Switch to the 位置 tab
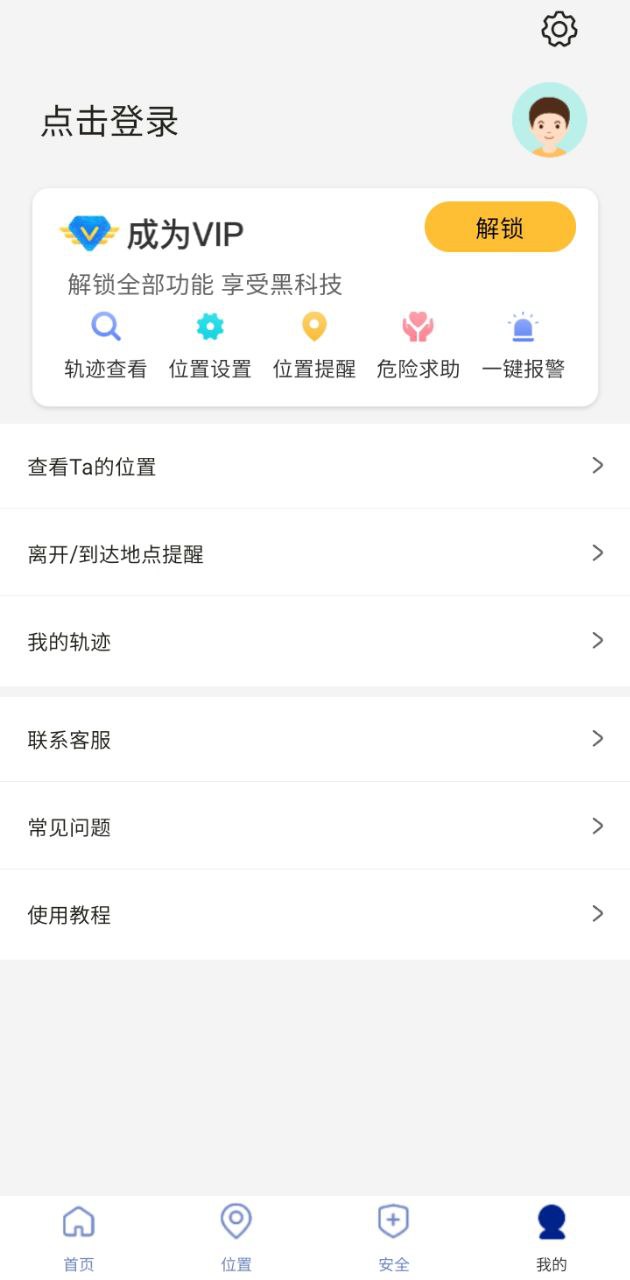The width and height of the screenshot is (630, 1280). (236, 1237)
